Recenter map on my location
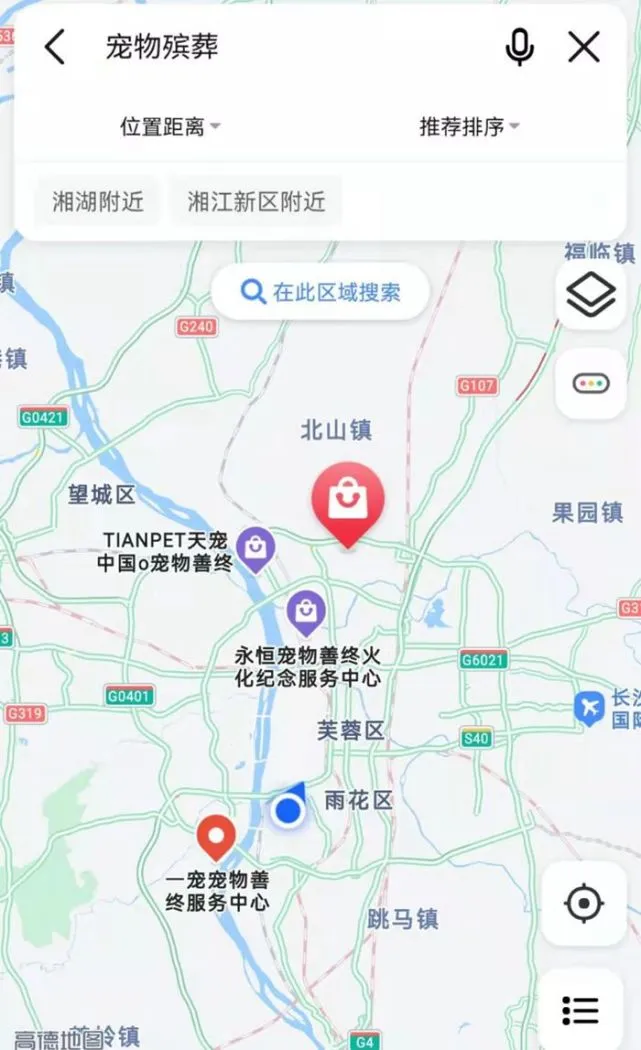 (x=583, y=903)
